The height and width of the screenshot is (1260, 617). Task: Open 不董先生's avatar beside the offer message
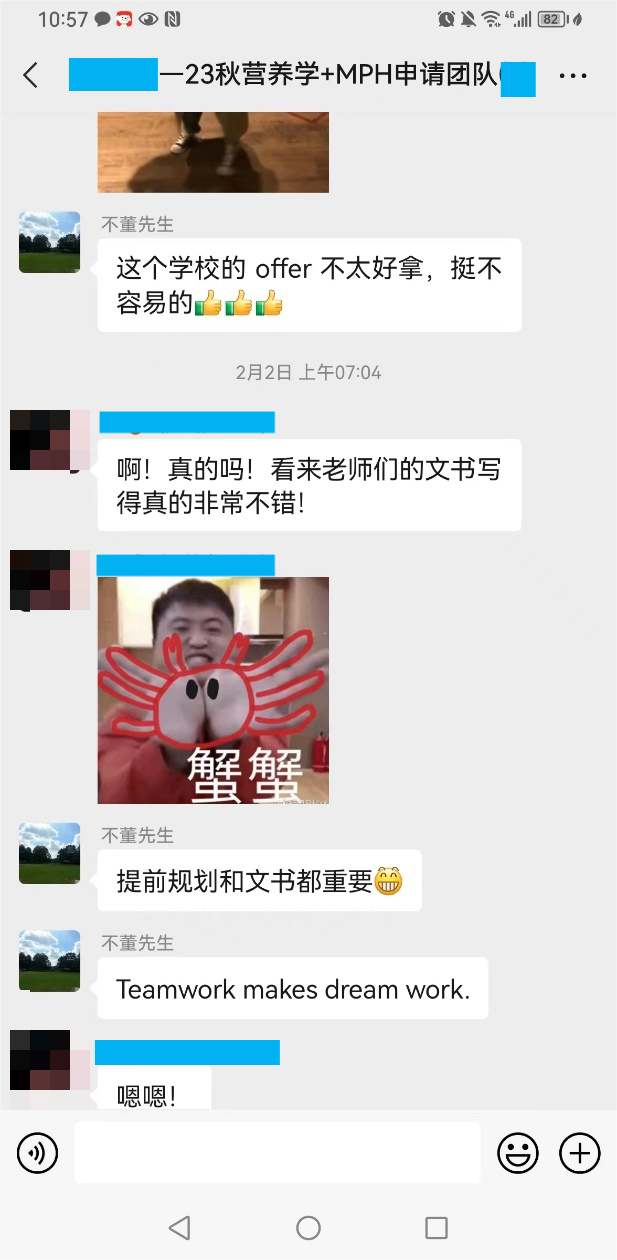[x=49, y=242]
